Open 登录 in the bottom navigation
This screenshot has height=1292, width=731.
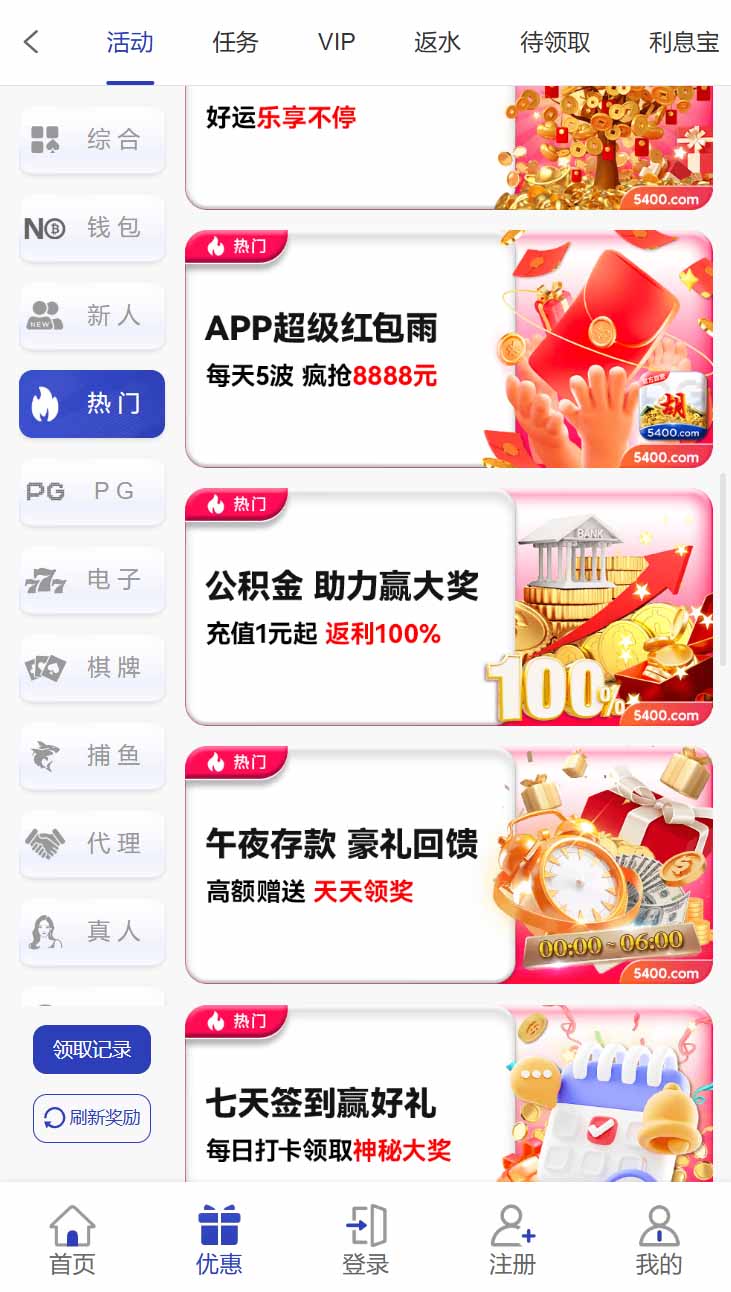[x=366, y=1240]
